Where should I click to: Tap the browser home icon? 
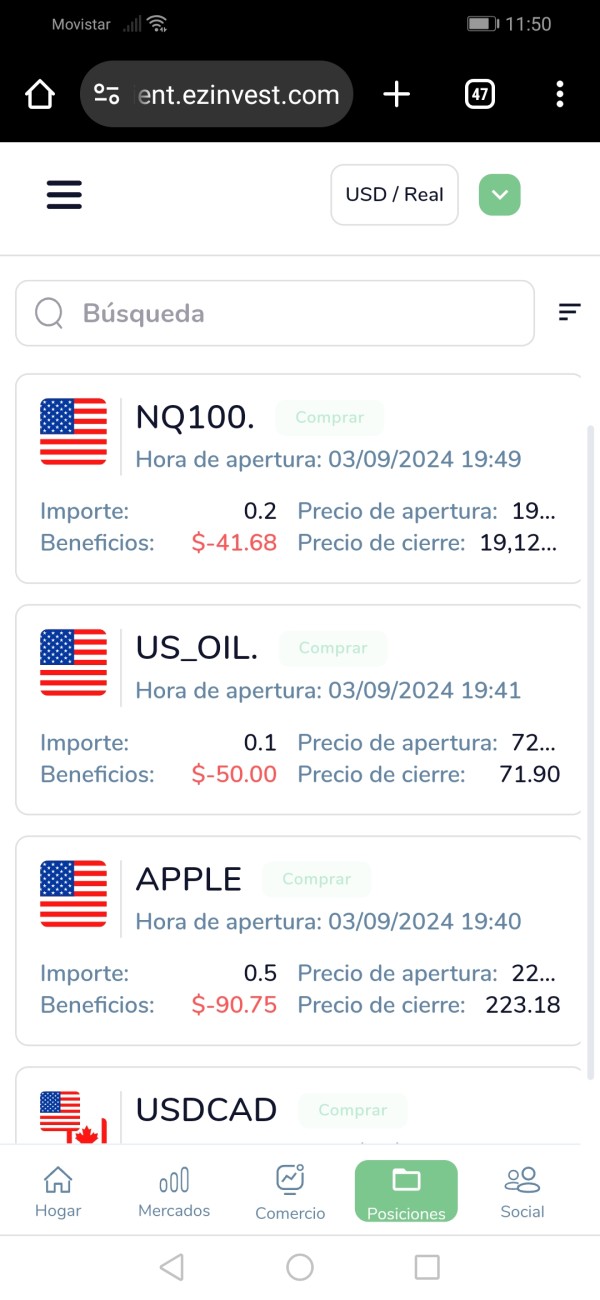click(x=40, y=95)
